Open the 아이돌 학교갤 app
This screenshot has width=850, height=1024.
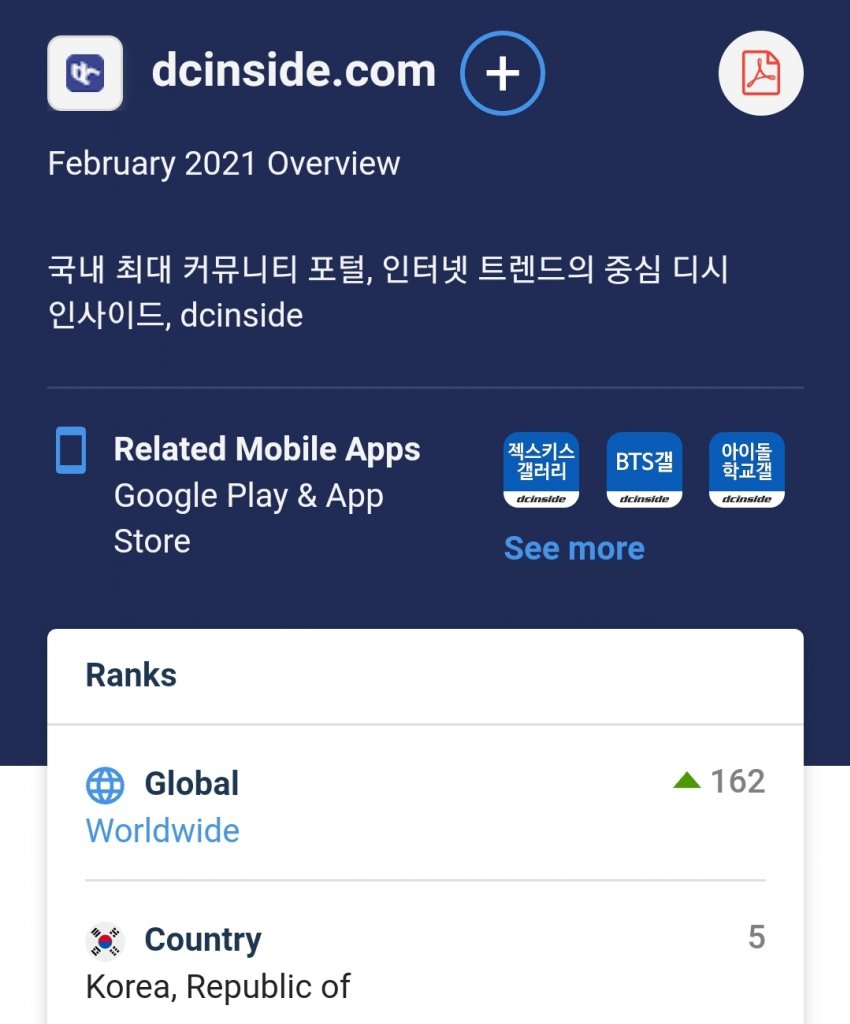point(746,470)
